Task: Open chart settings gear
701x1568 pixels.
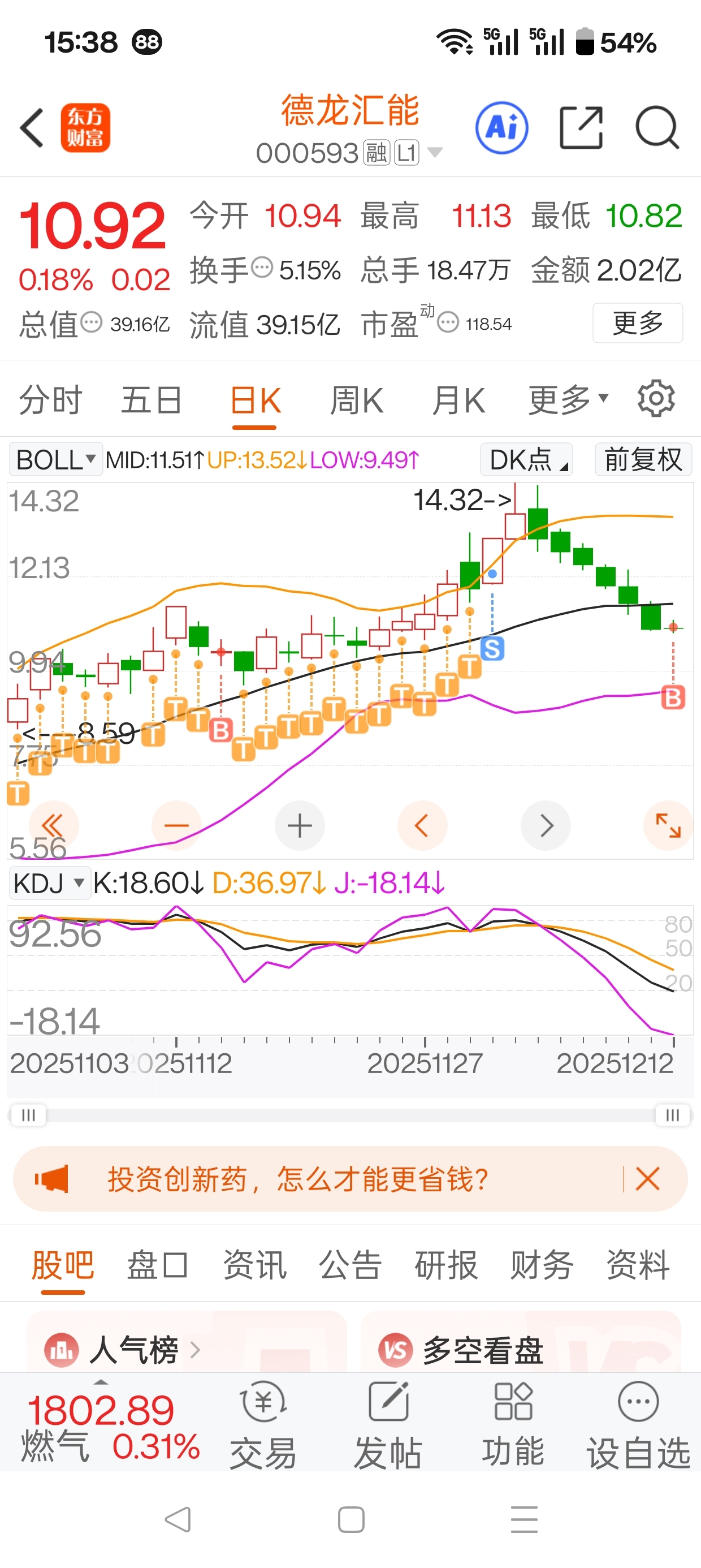Action: coord(655,399)
